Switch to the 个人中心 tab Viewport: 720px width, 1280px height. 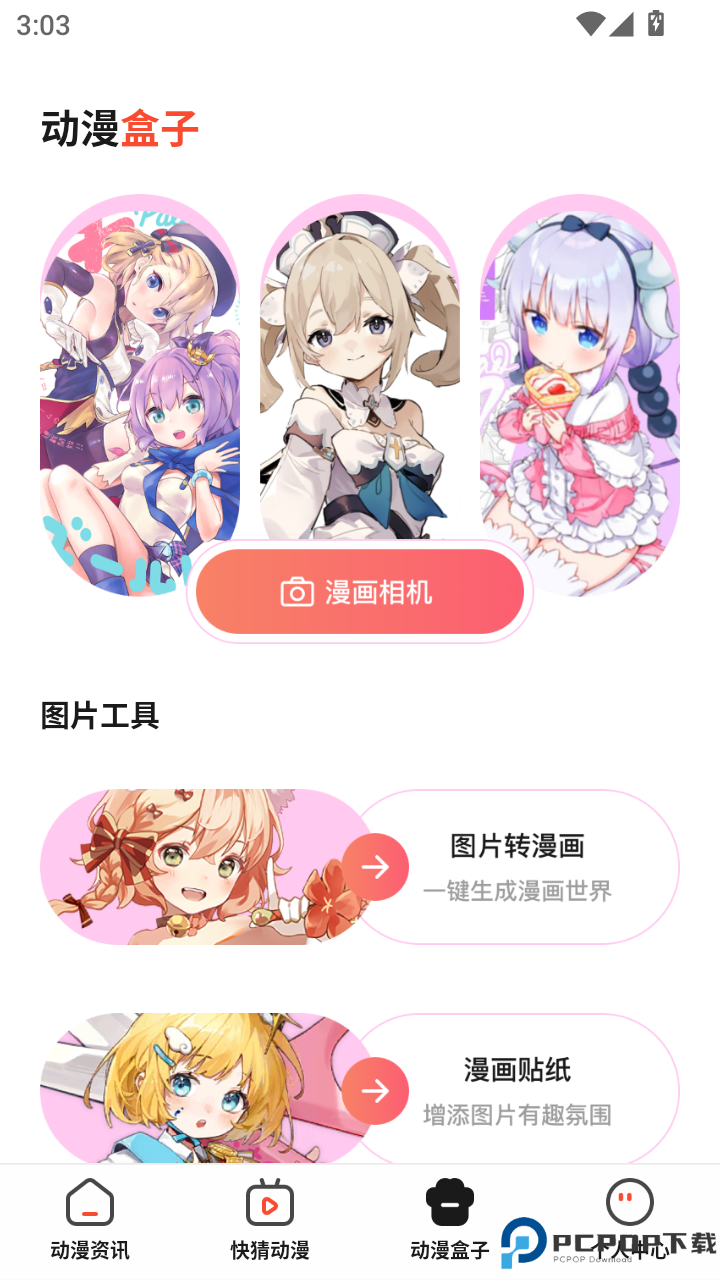pos(630,1218)
